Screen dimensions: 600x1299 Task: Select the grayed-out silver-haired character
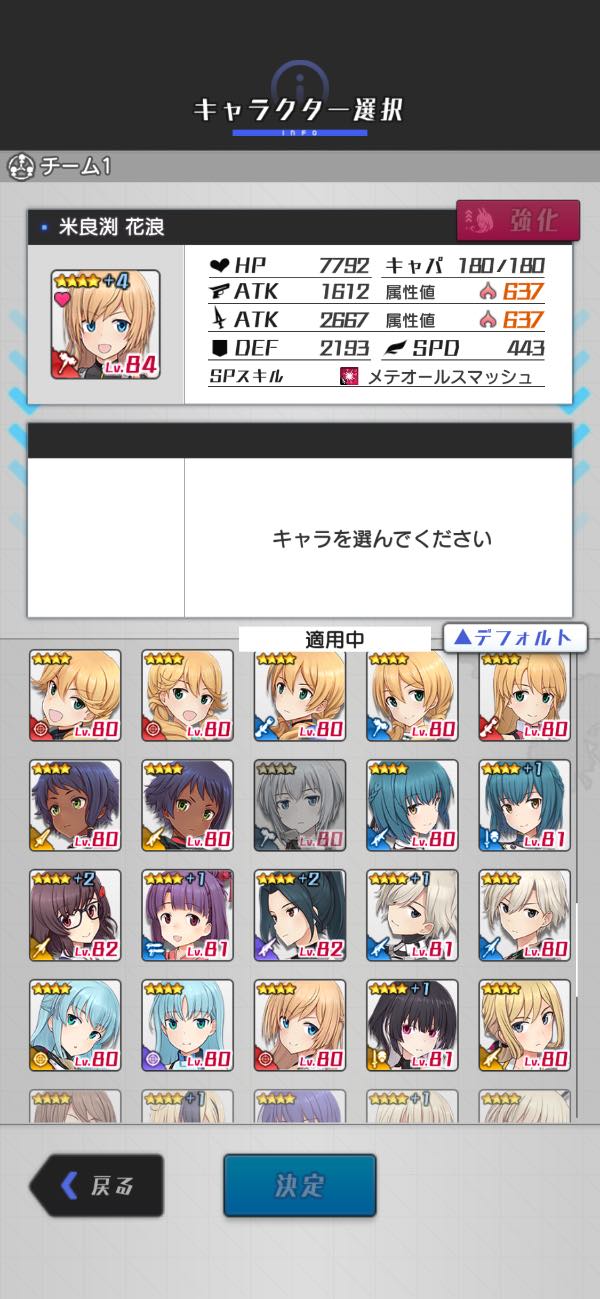[x=299, y=805]
